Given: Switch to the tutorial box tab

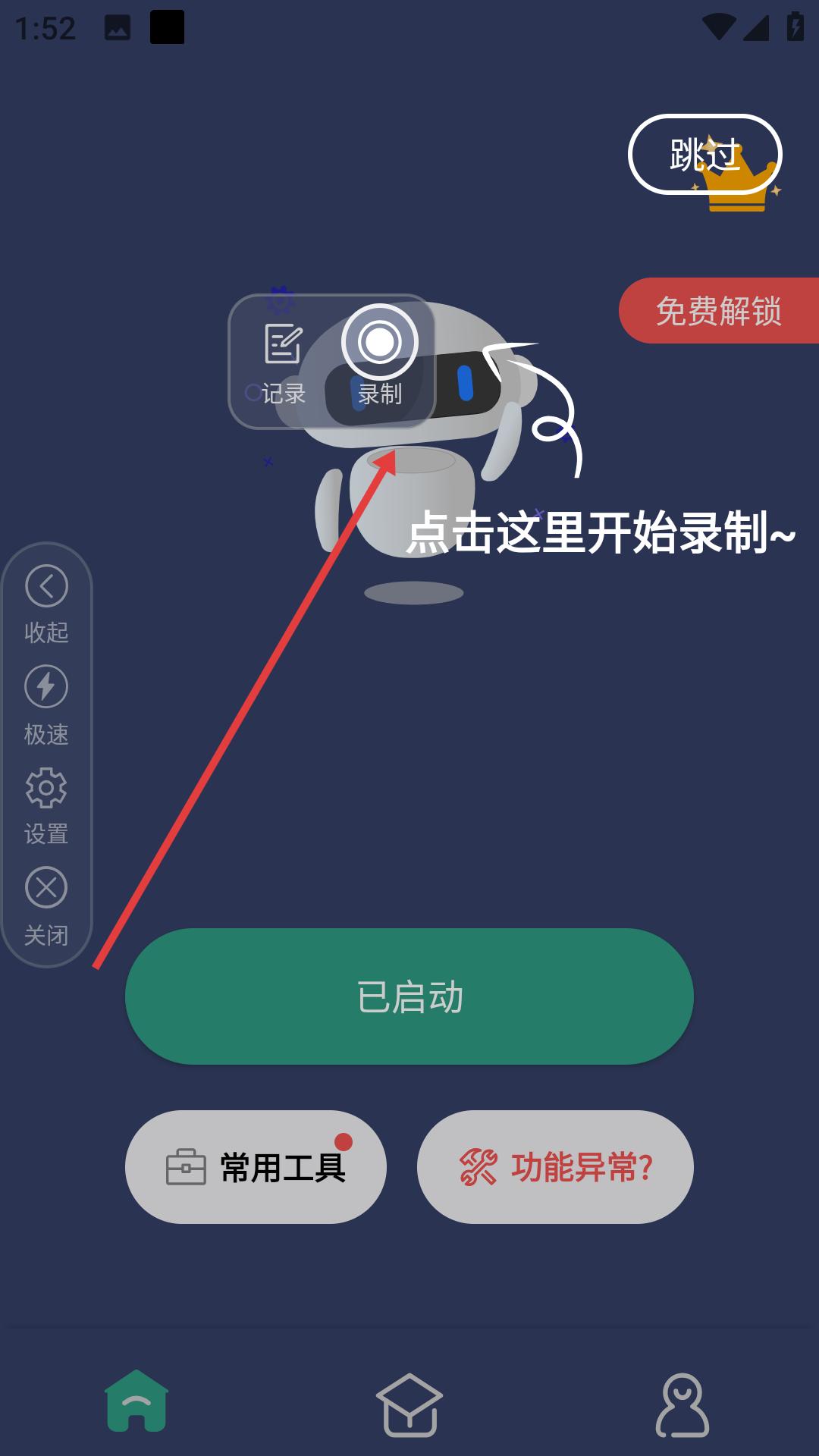Looking at the screenshot, I should (409, 1404).
